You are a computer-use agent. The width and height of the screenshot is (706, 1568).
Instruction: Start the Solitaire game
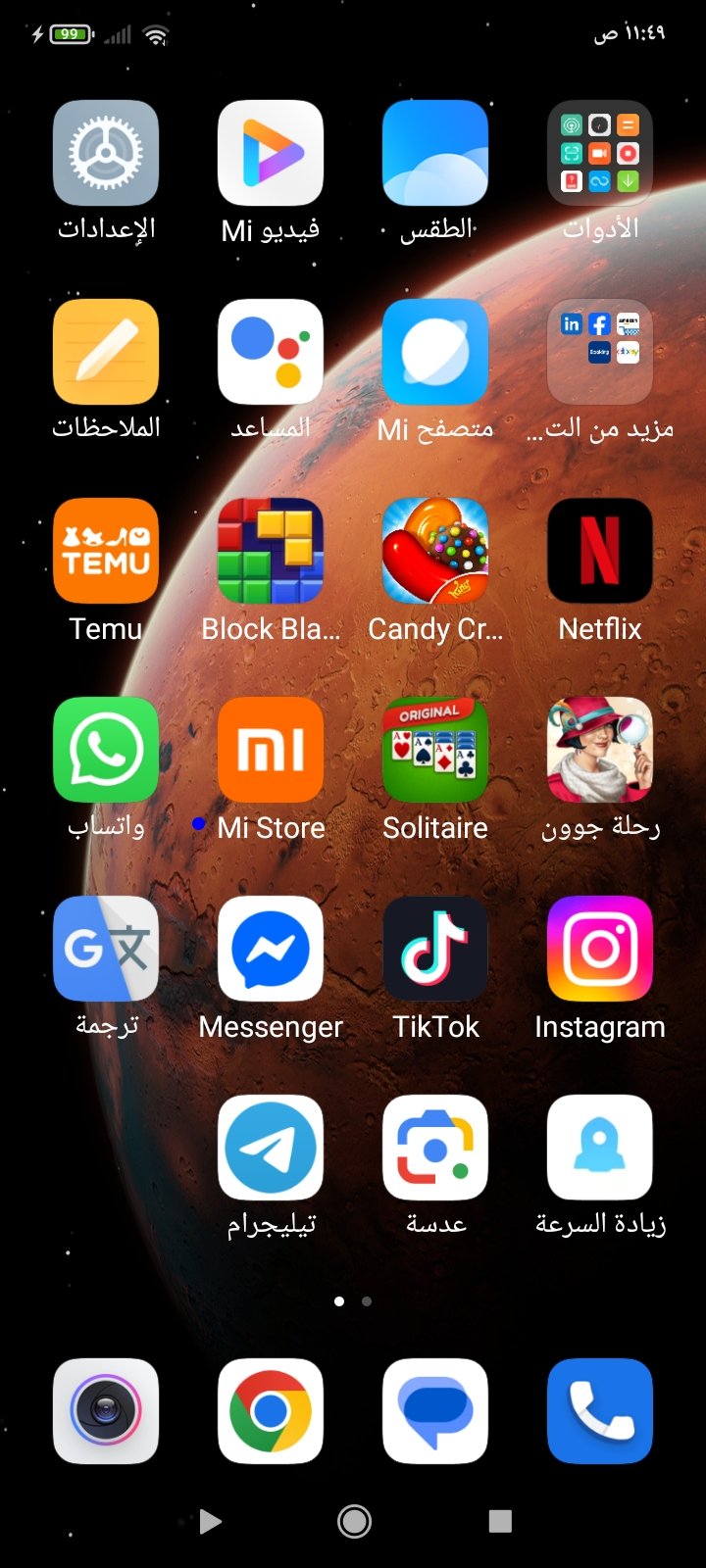click(435, 751)
